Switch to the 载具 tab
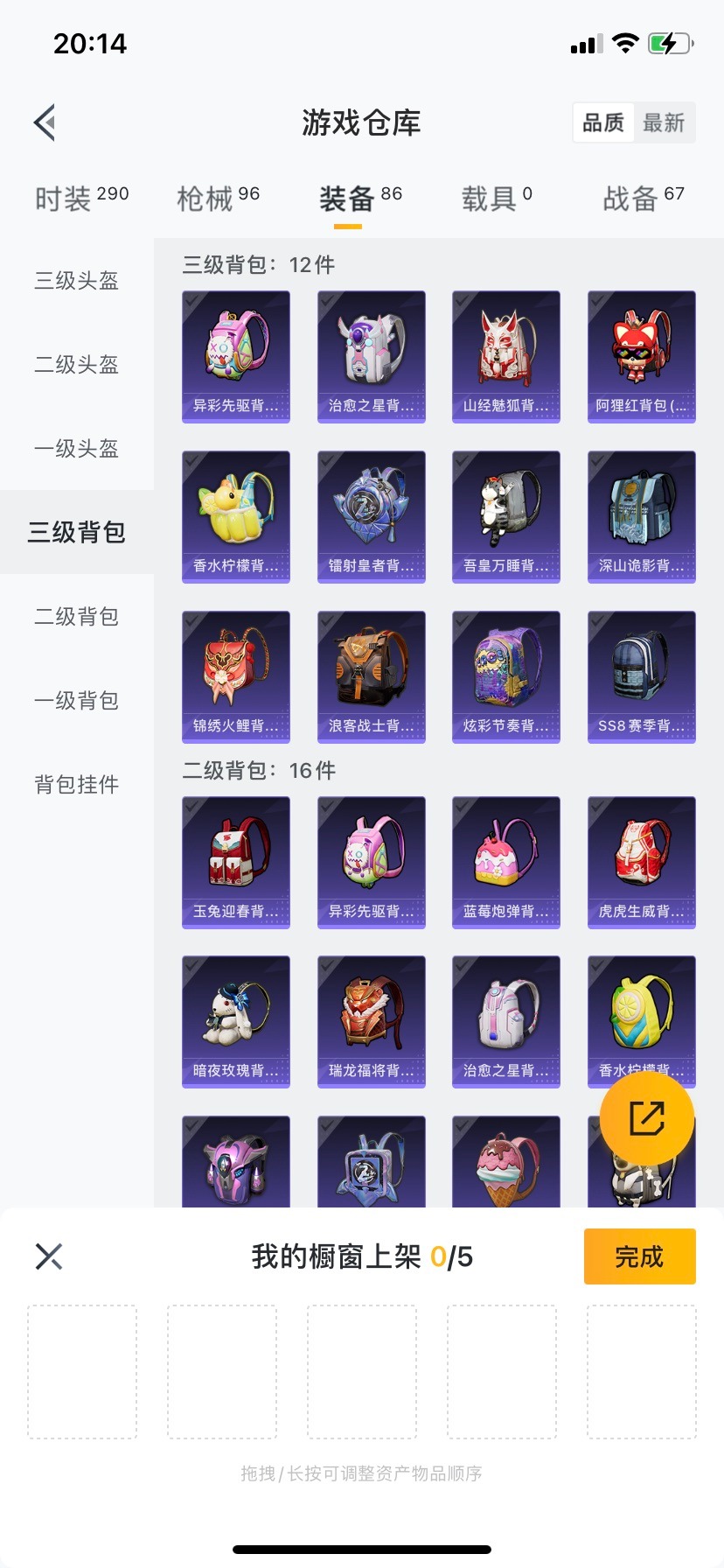The image size is (724, 1568). (x=496, y=199)
